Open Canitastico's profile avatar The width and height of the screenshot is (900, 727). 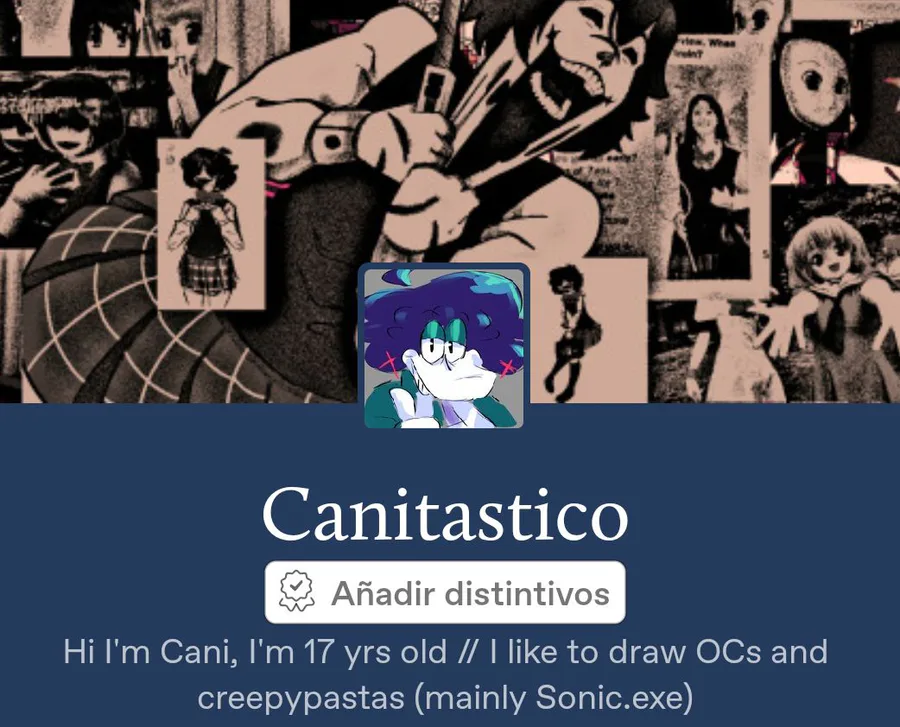pos(444,346)
